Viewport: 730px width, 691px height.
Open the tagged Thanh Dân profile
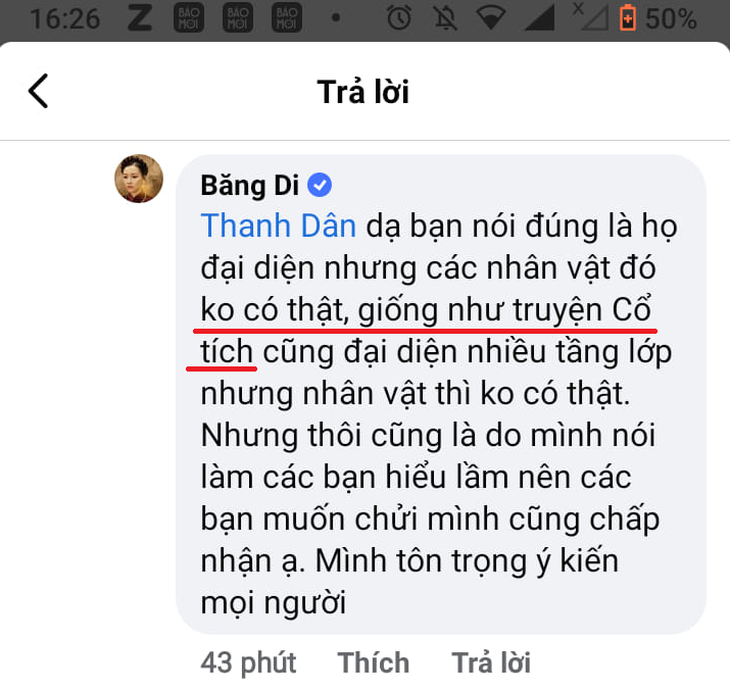tap(278, 226)
